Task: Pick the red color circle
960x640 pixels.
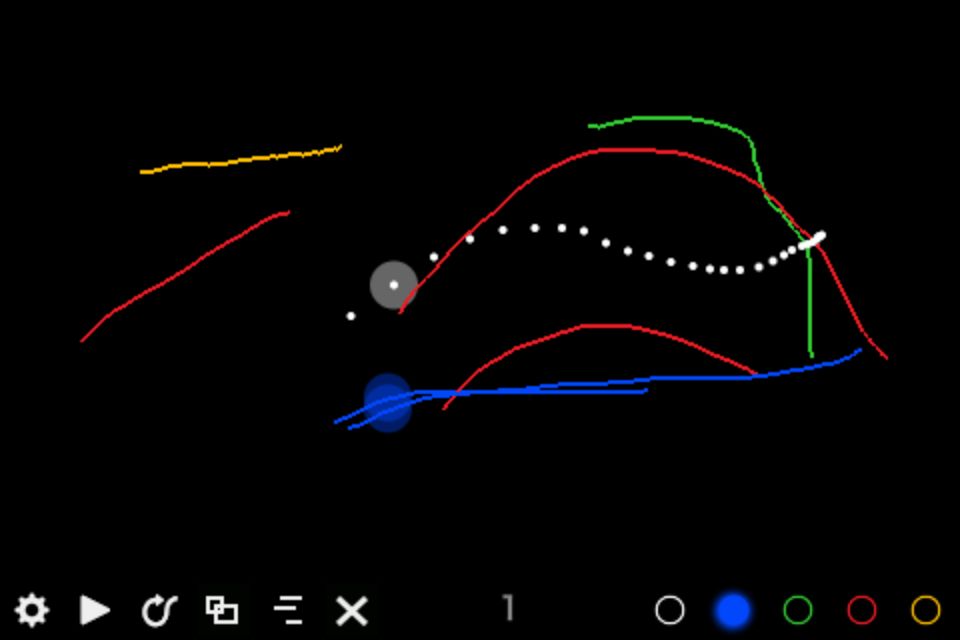Action: click(x=862, y=610)
